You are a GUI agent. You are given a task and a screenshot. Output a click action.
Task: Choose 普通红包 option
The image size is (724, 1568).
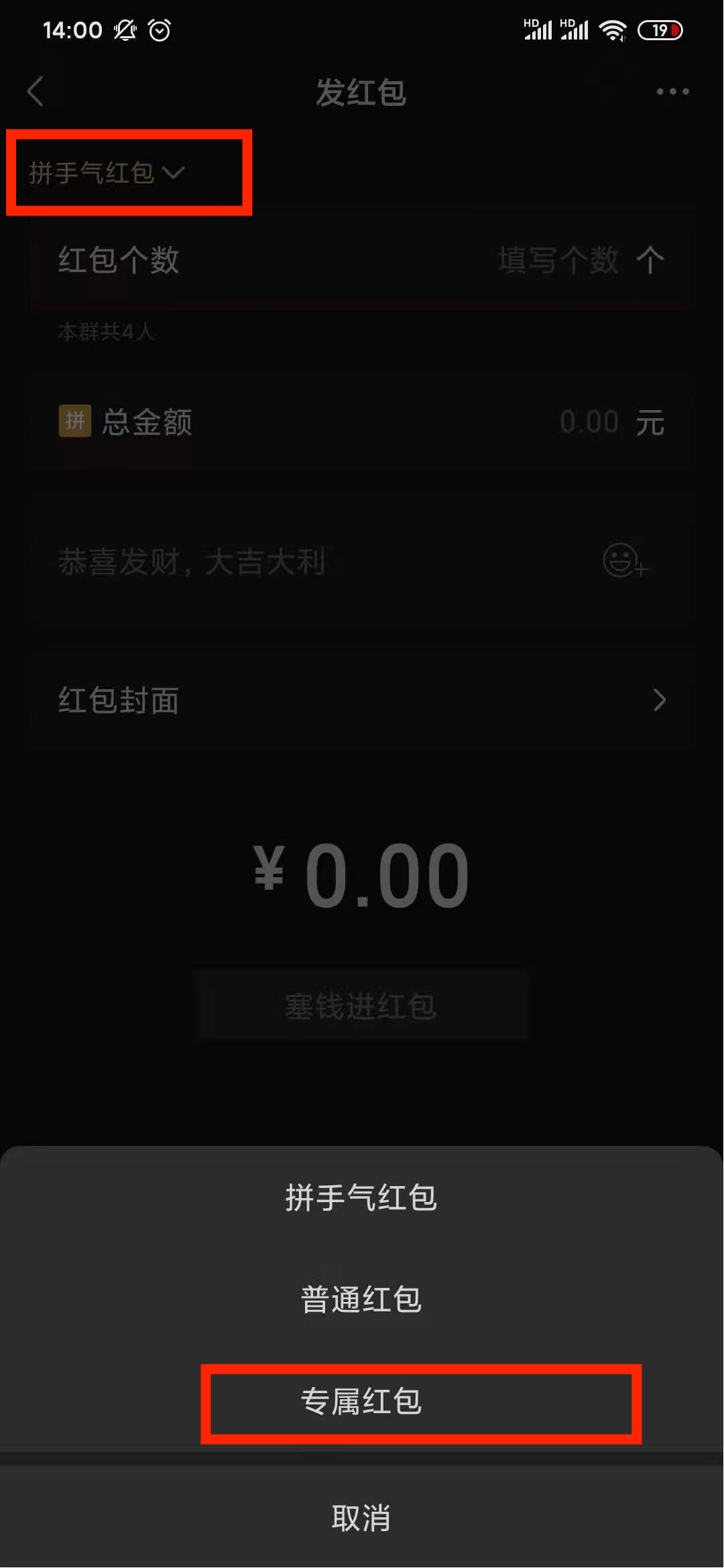click(361, 1299)
